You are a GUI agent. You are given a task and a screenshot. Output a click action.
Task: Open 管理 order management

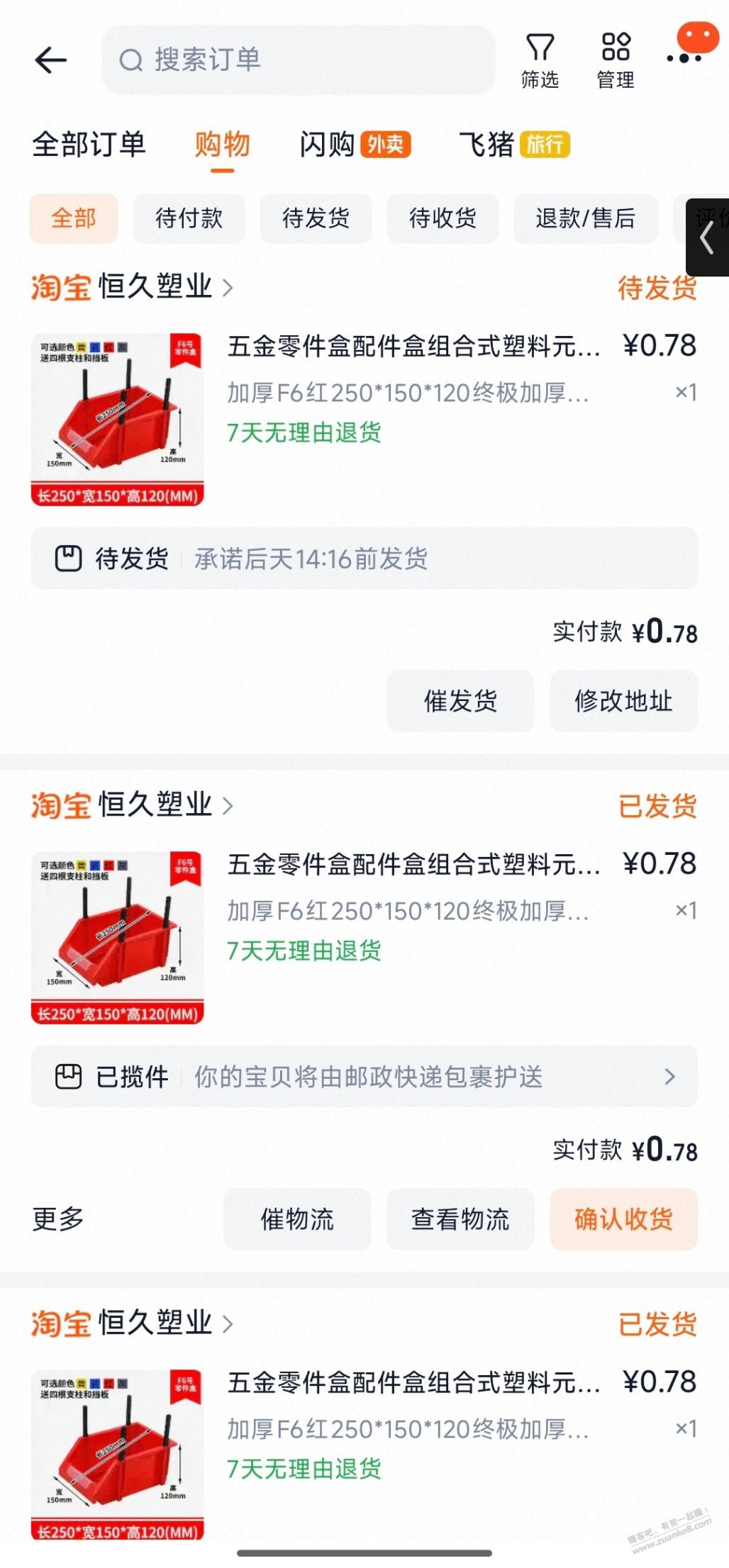pos(616,61)
